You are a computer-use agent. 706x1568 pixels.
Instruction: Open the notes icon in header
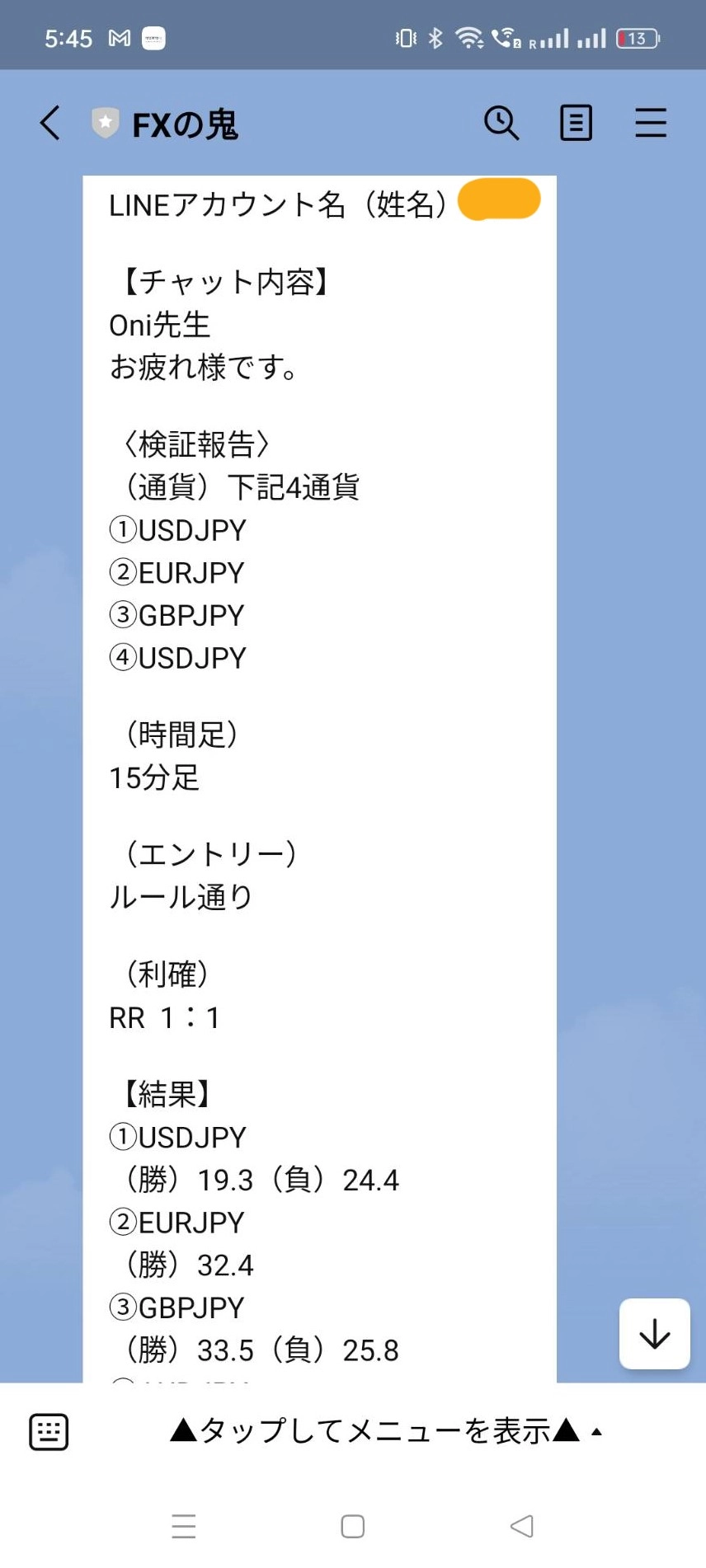click(576, 124)
